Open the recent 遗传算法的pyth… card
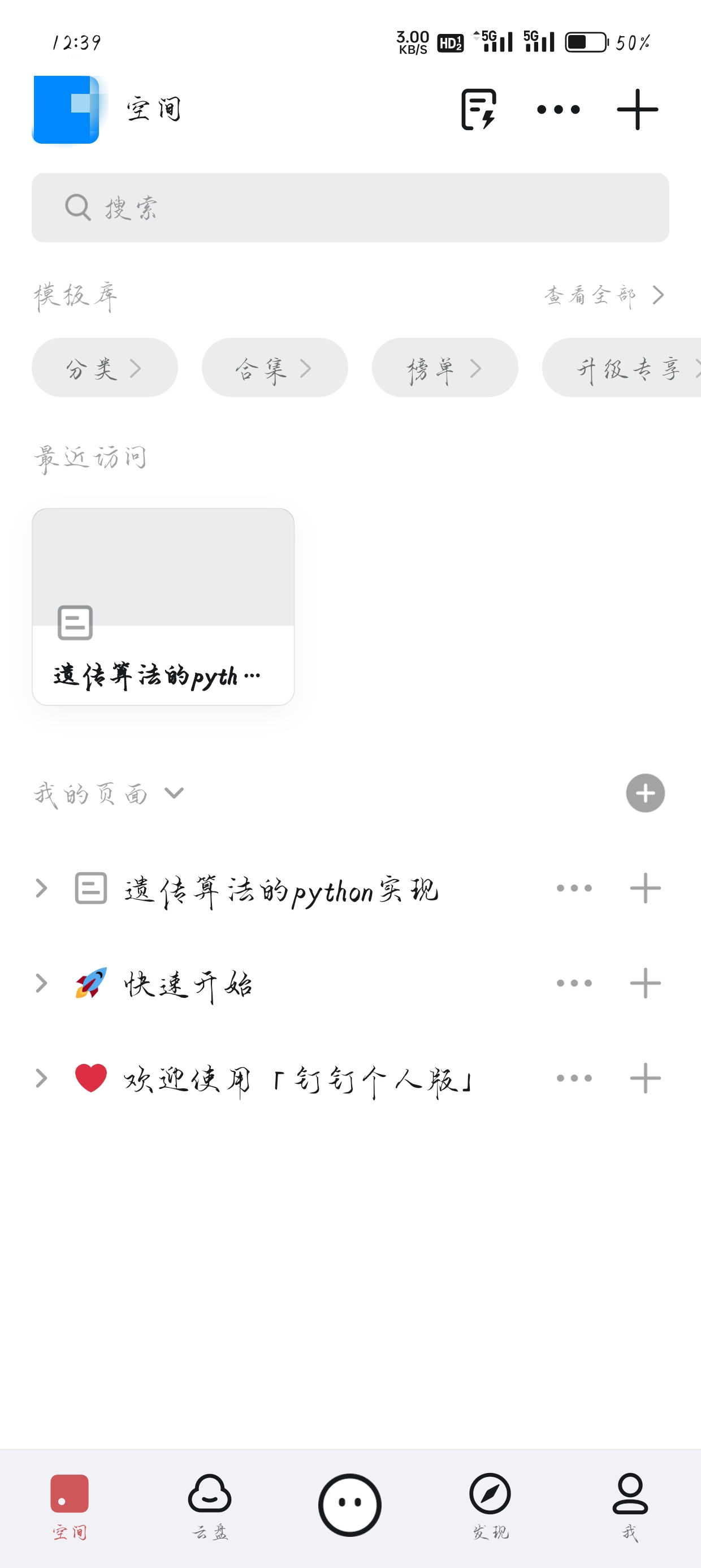 (x=163, y=606)
